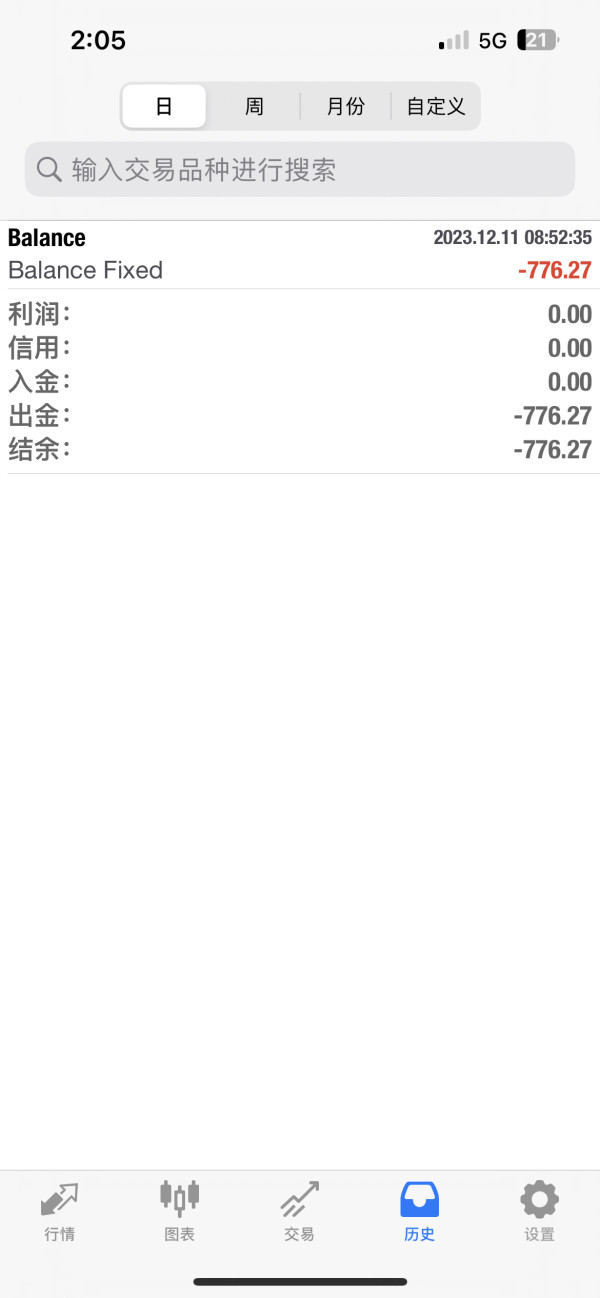Select the 日 day segment

(x=164, y=106)
